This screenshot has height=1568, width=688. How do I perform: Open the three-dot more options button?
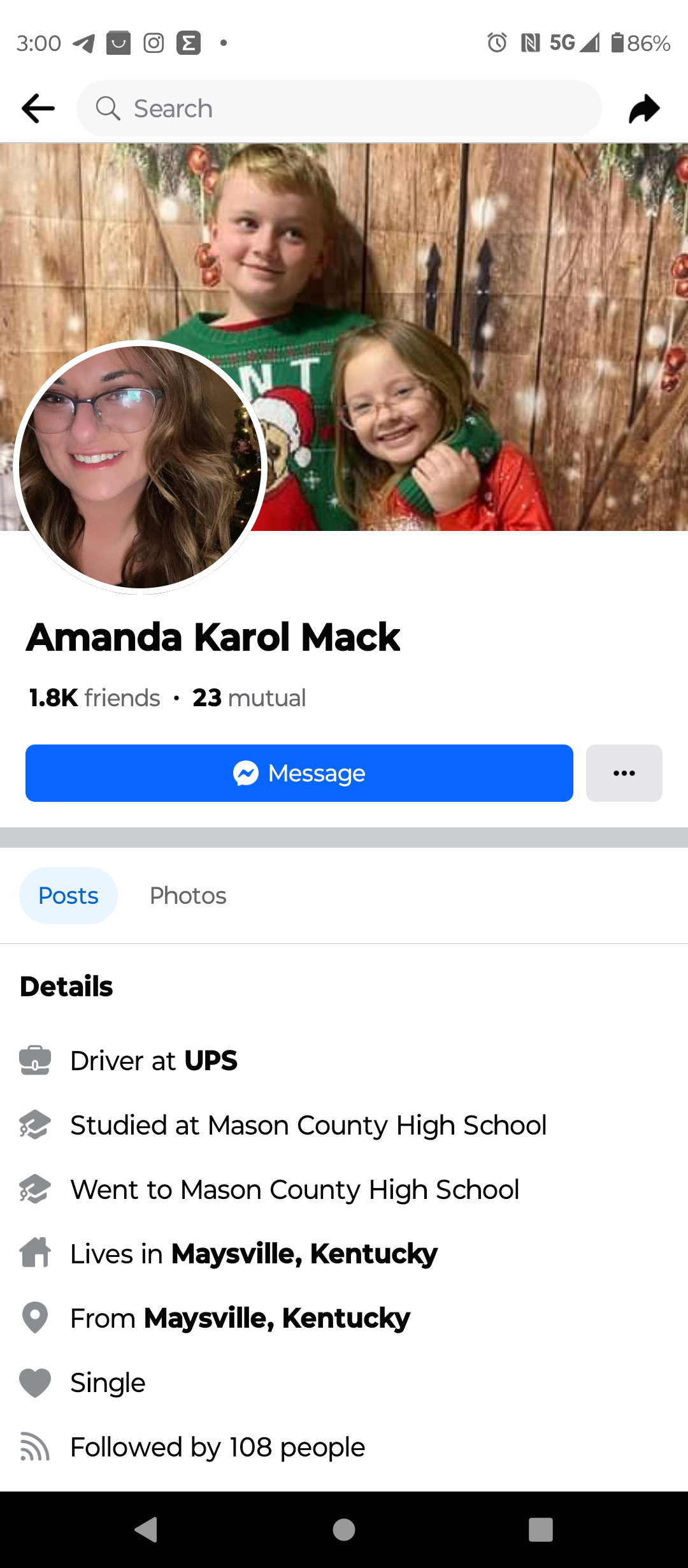624,773
